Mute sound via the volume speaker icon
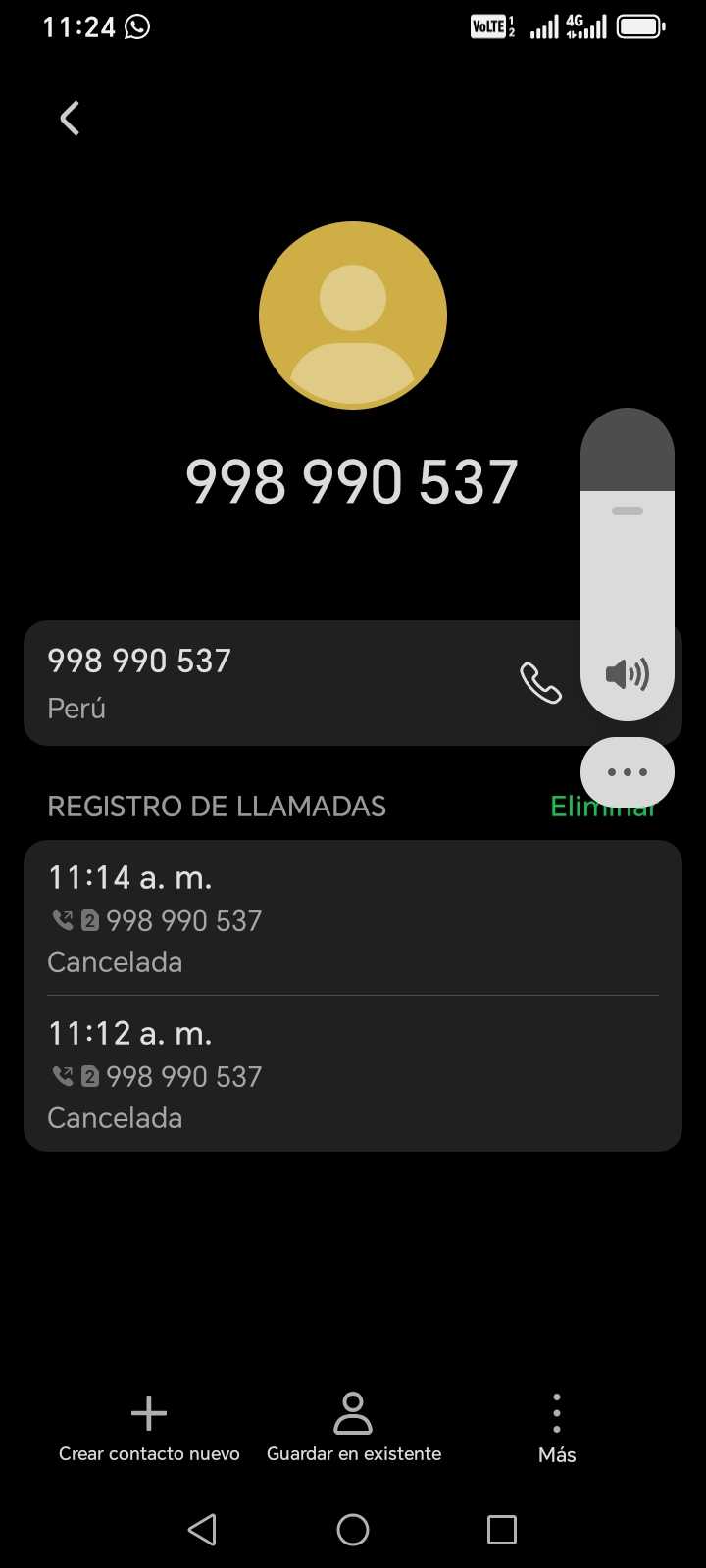706x1568 pixels. 628,674
